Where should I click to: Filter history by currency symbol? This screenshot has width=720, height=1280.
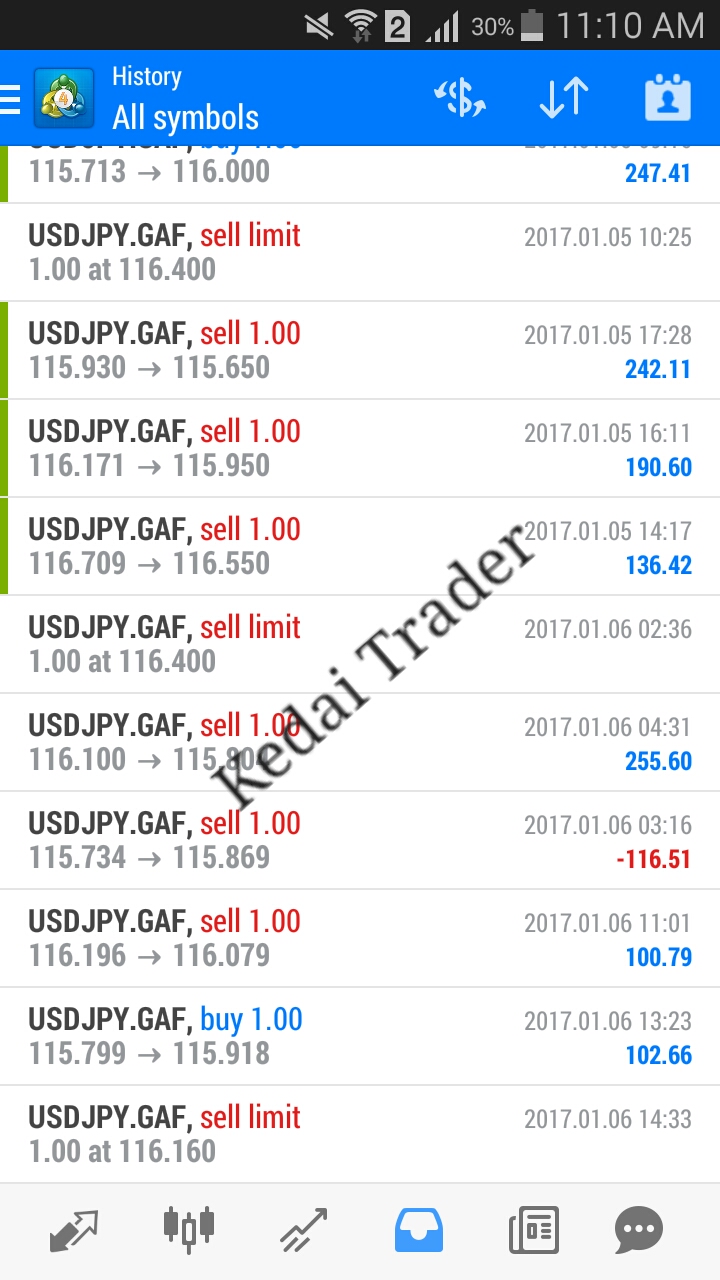pos(460,98)
